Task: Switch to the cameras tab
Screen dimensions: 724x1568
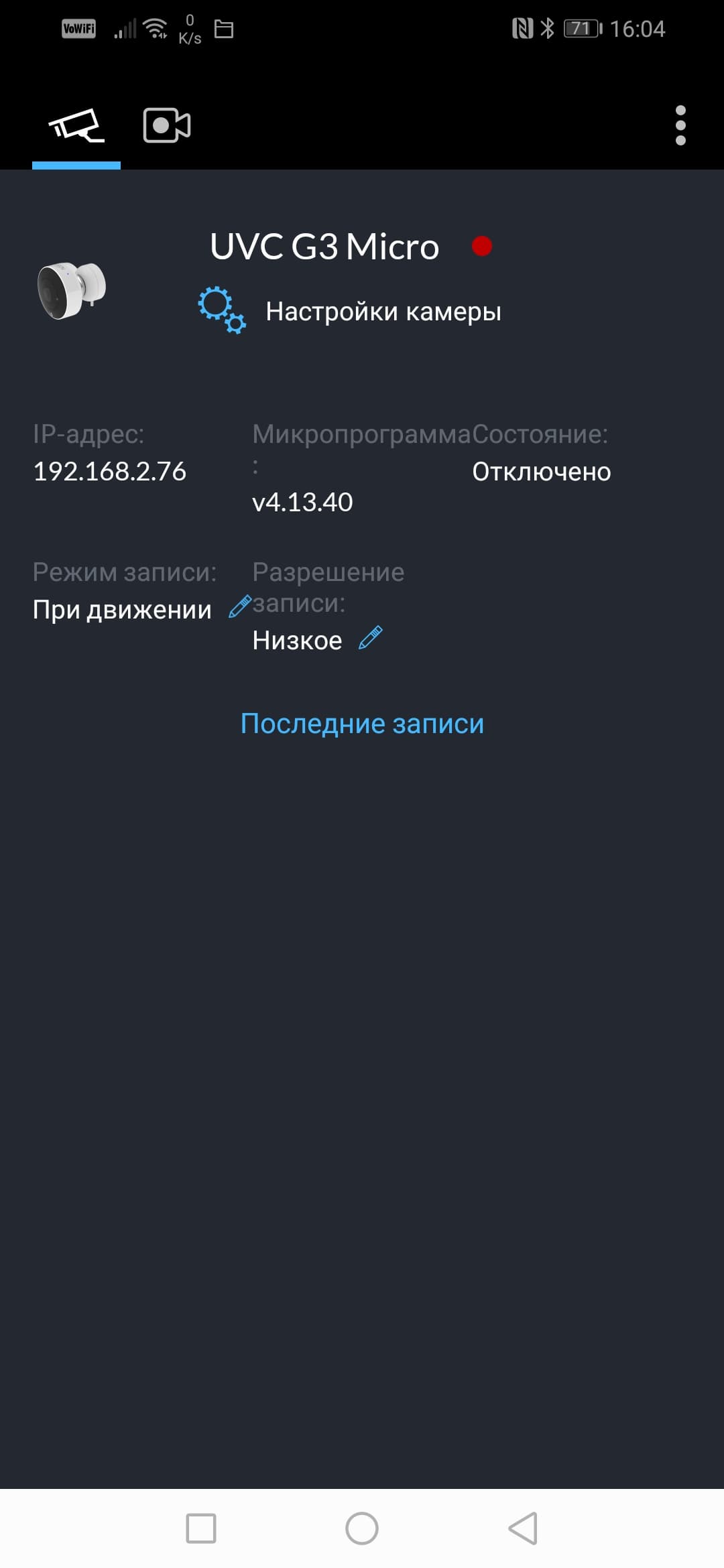Action: point(76,125)
